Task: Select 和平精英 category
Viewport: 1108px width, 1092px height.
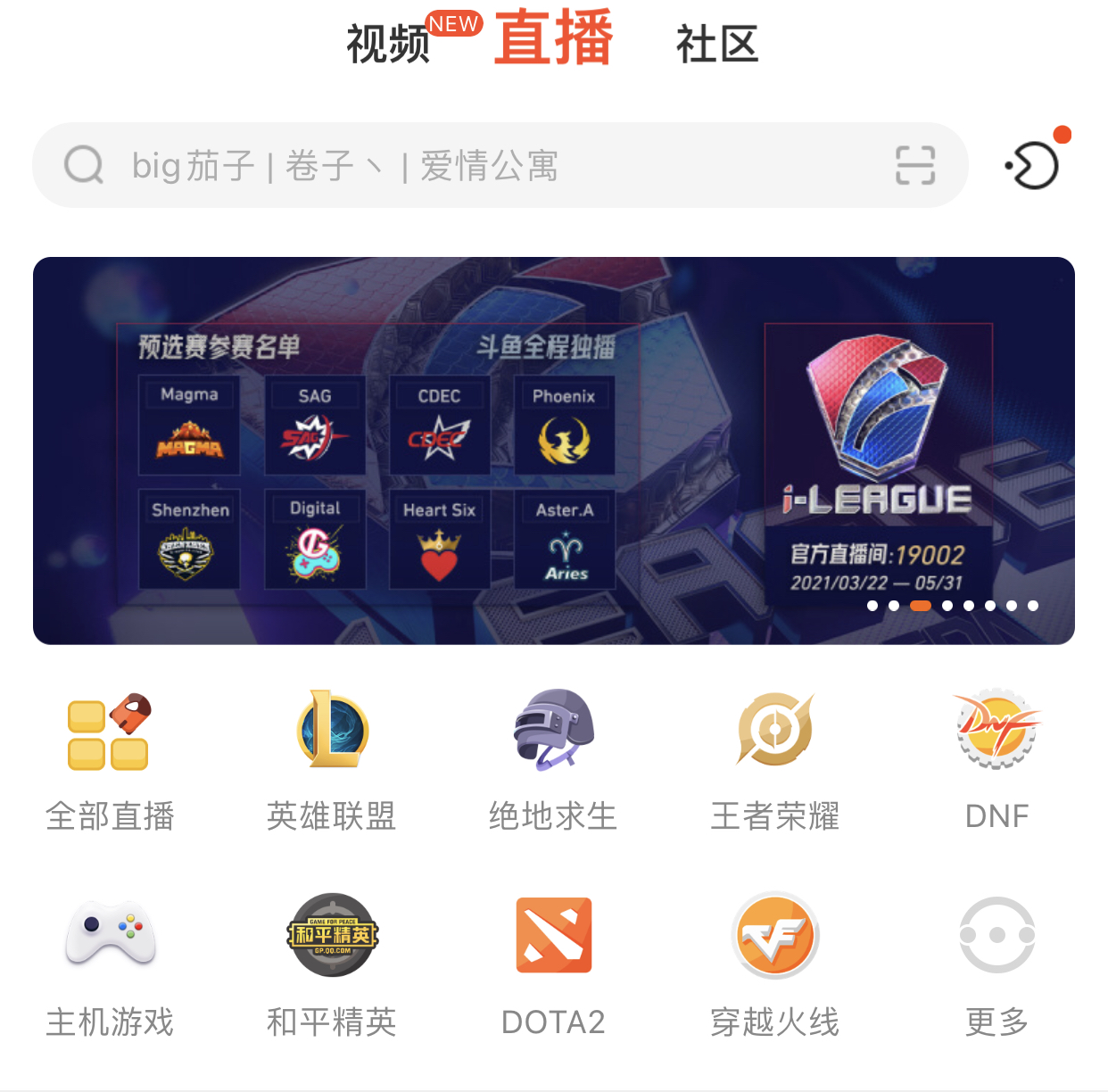Action: coord(331,965)
